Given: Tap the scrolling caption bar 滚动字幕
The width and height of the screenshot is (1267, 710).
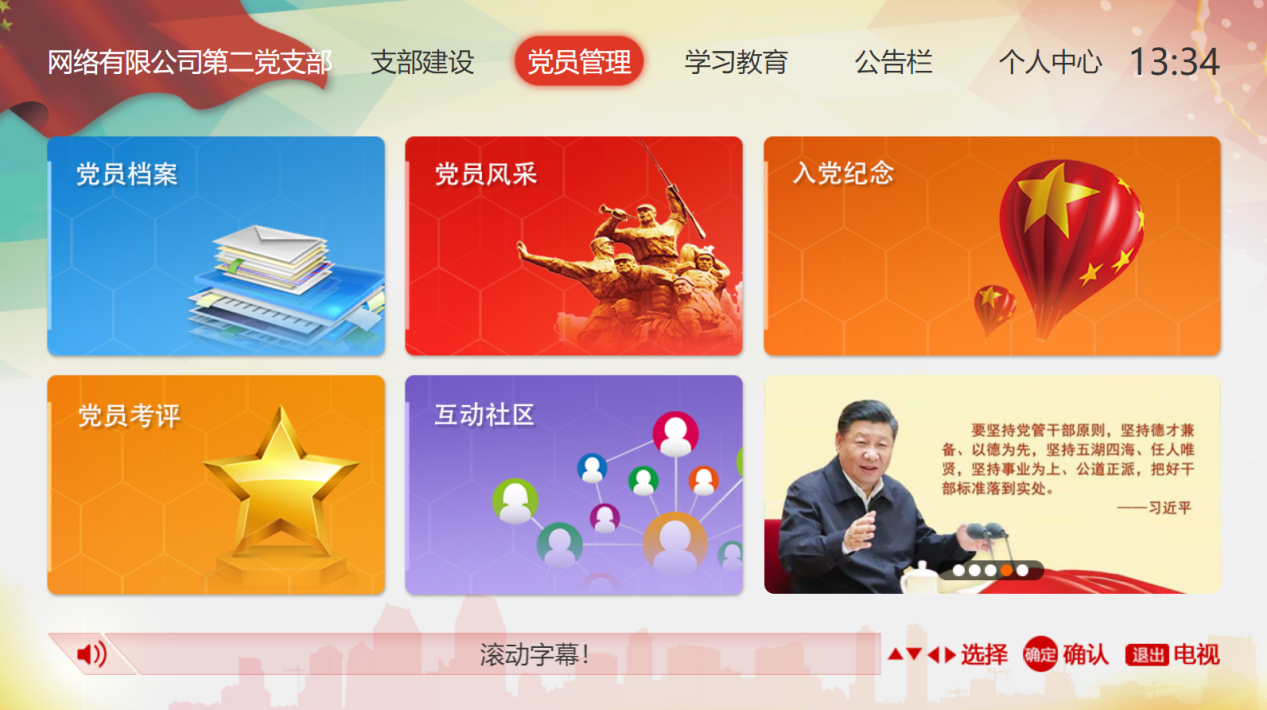Looking at the screenshot, I should 534,655.
